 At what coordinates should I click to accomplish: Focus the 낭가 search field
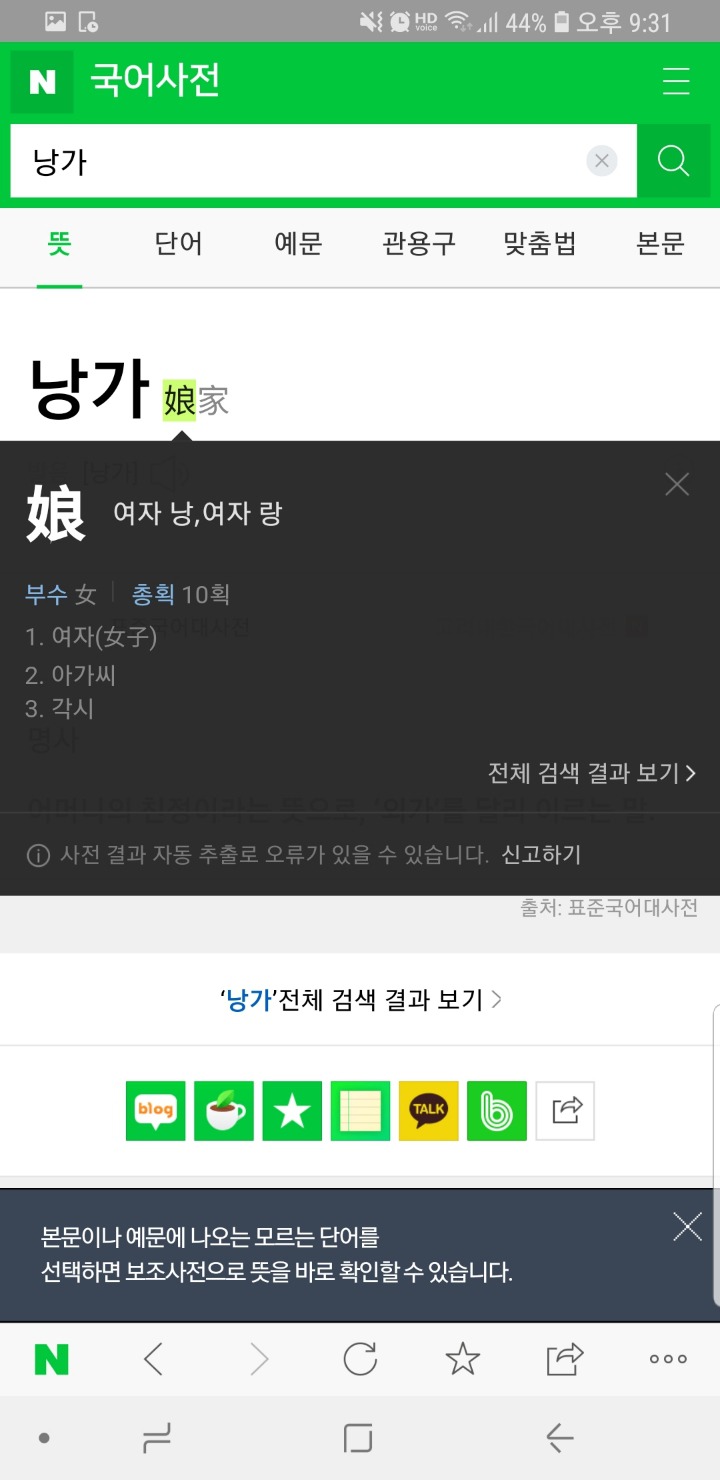tap(300, 161)
